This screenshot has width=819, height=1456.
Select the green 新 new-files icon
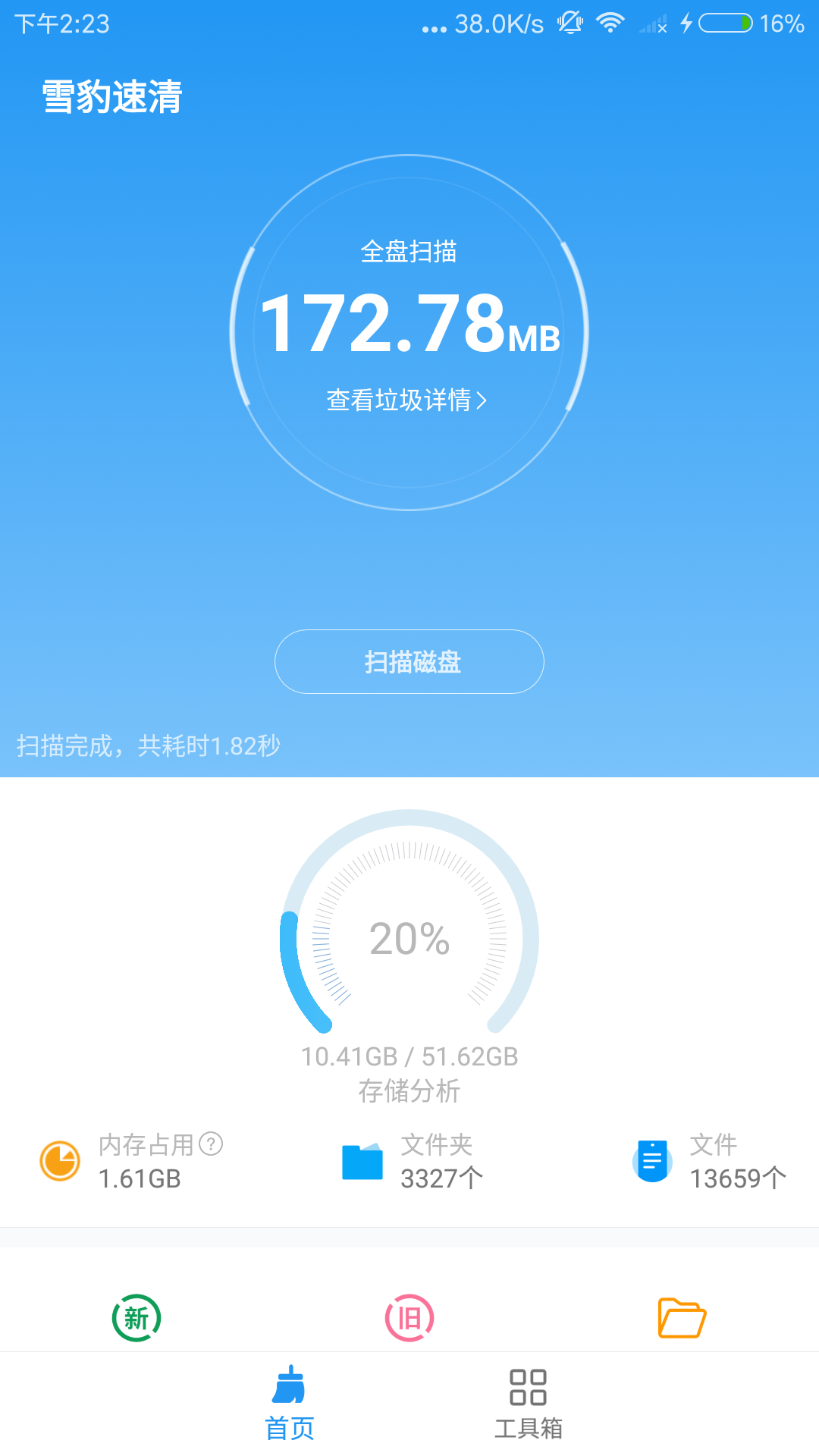click(x=135, y=1318)
